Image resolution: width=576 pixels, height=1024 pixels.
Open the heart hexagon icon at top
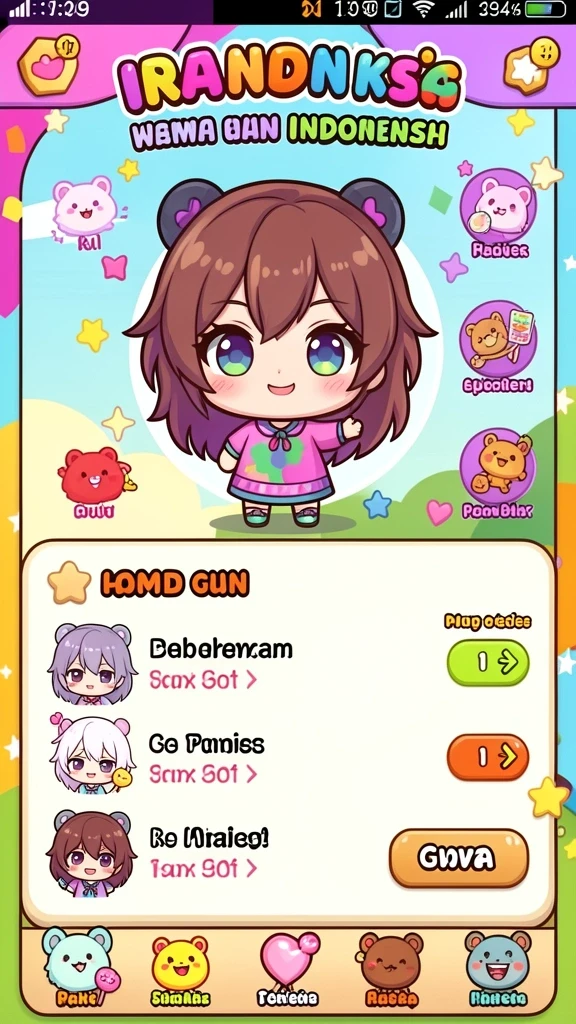coord(46,65)
